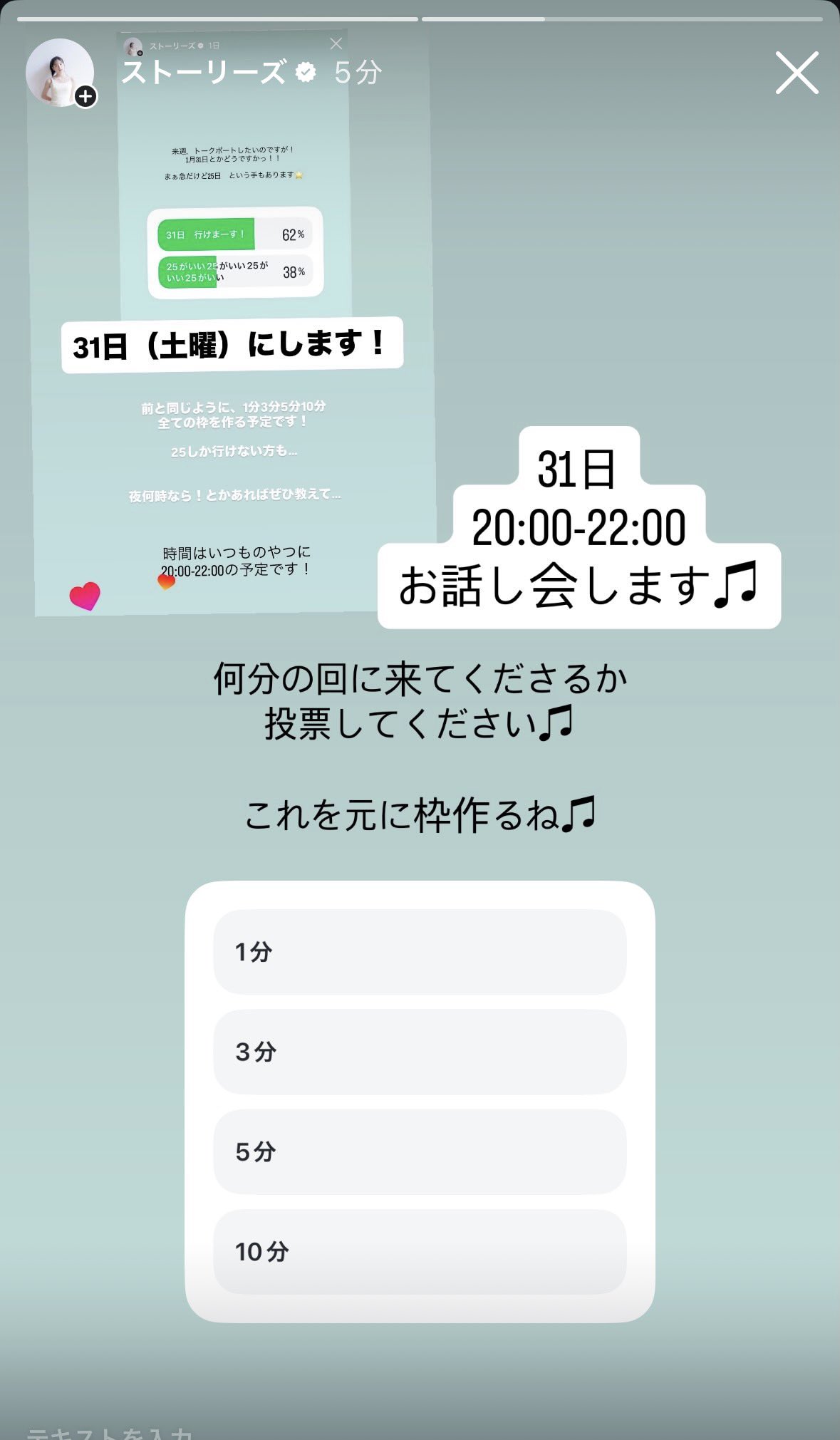This screenshot has height=1440, width=840.
Task: Vote for the 3分 option
Action: click(x=420, y=1052)
